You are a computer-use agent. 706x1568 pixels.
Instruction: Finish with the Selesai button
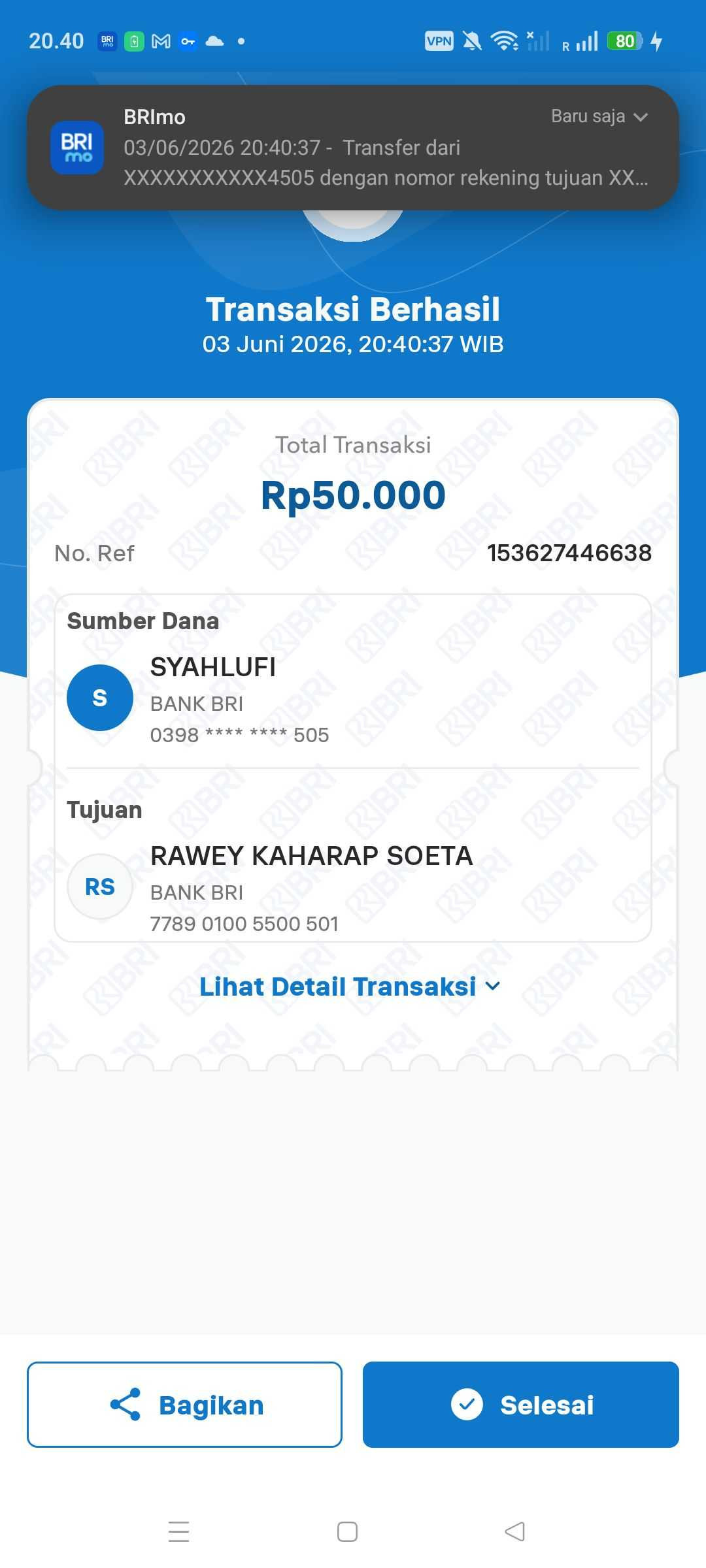pos(521,1405)
